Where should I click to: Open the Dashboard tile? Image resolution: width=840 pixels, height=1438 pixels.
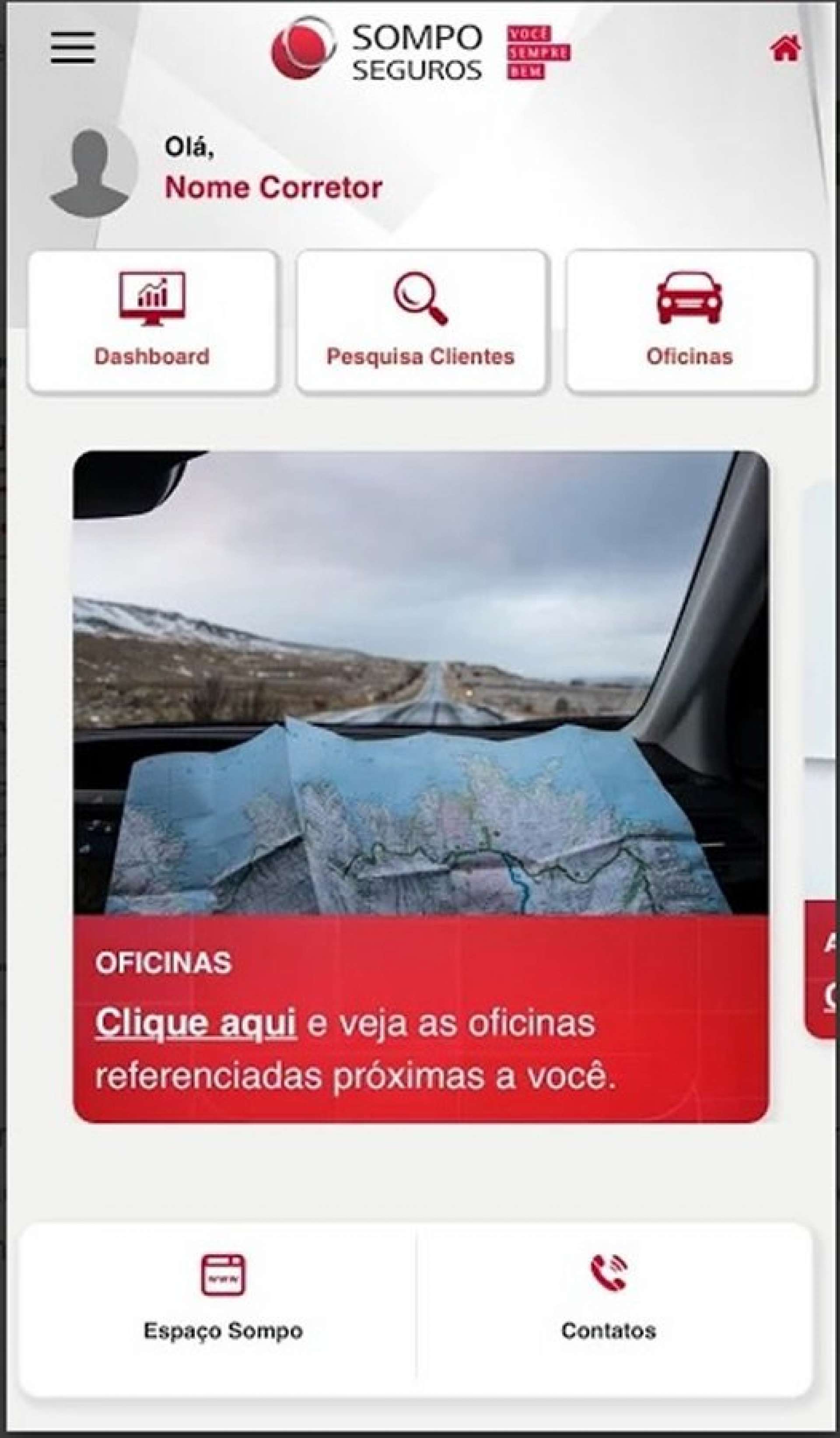pos(152,321)
